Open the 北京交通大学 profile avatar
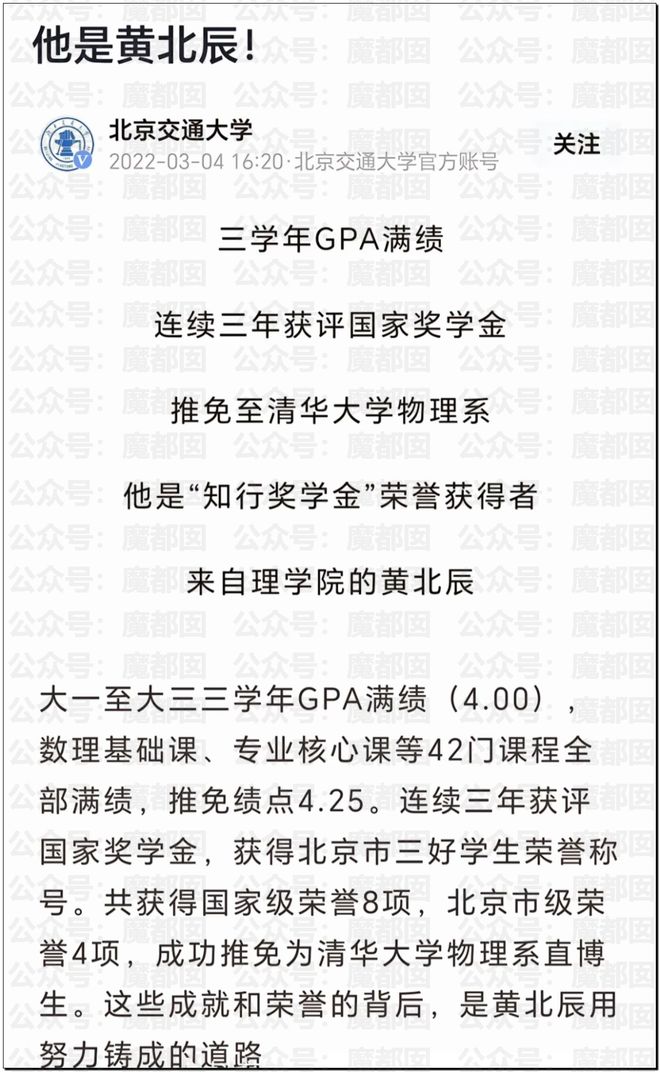 (65, 144)
